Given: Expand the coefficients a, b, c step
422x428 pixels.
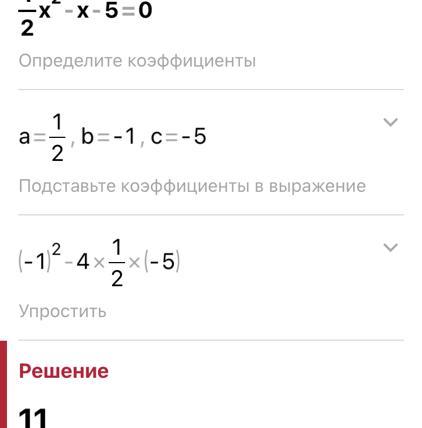Looking at the screenshot, I should pyautogui.click(x=390, y=122).
